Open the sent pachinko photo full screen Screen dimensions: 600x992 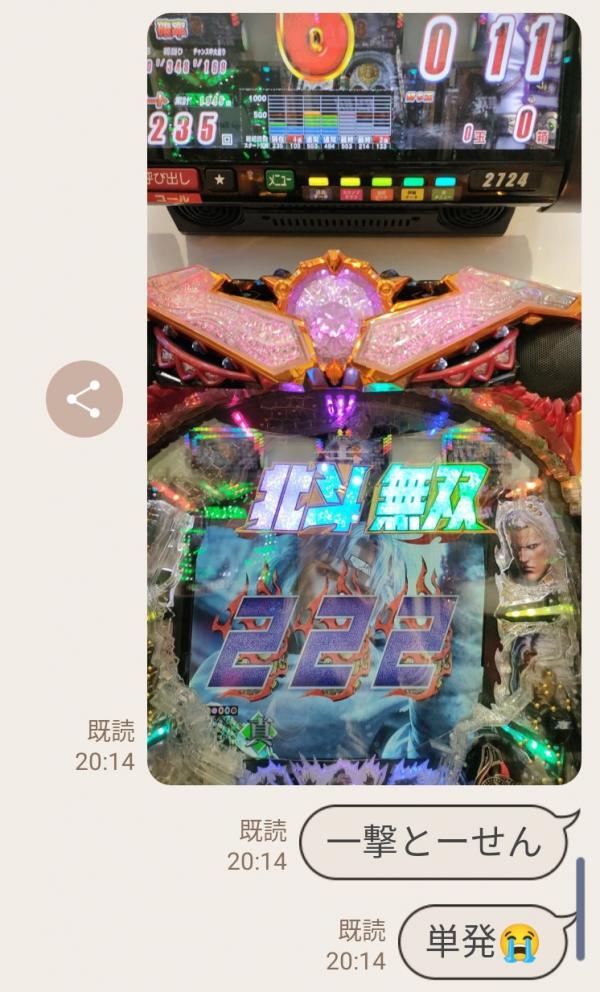pos(364,400)
